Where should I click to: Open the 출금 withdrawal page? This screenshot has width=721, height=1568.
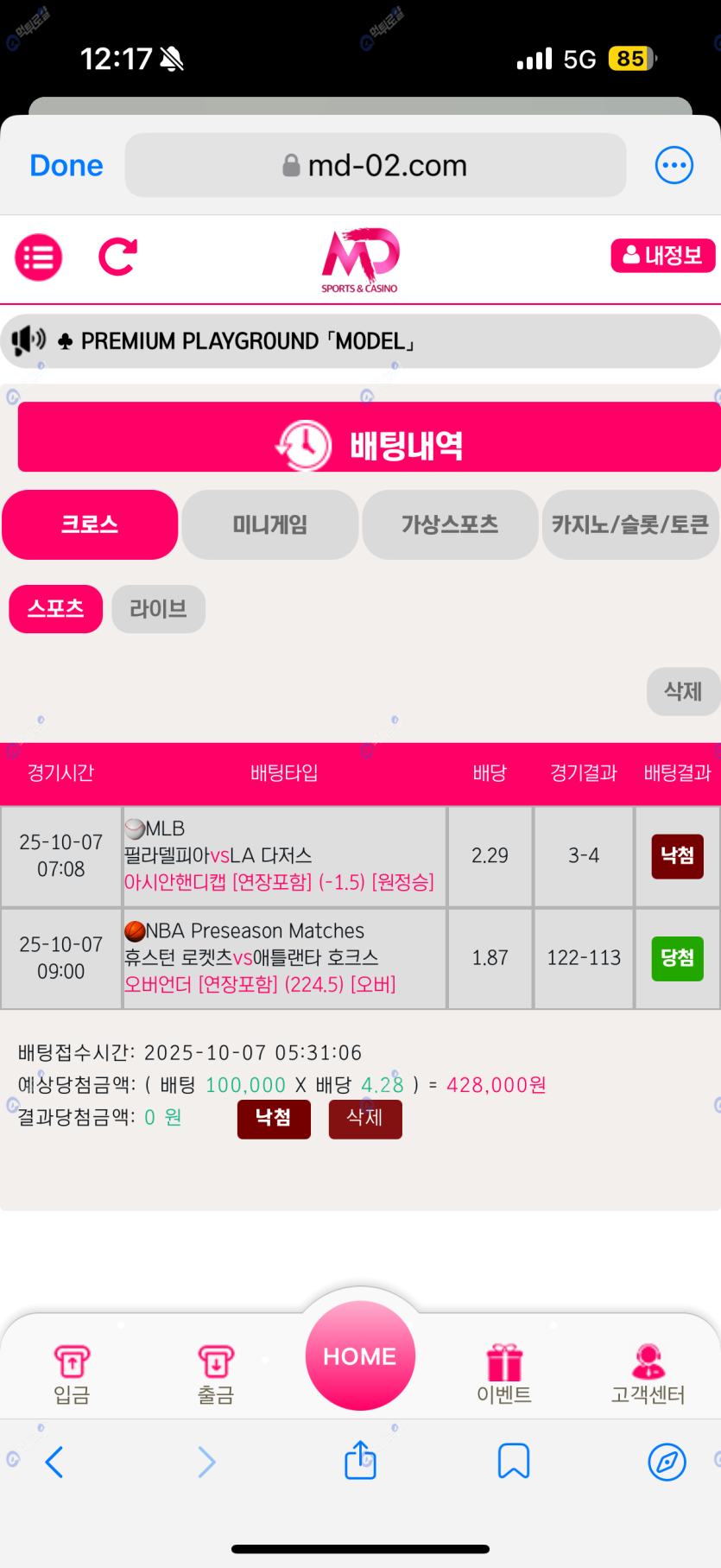(216, 1374)
